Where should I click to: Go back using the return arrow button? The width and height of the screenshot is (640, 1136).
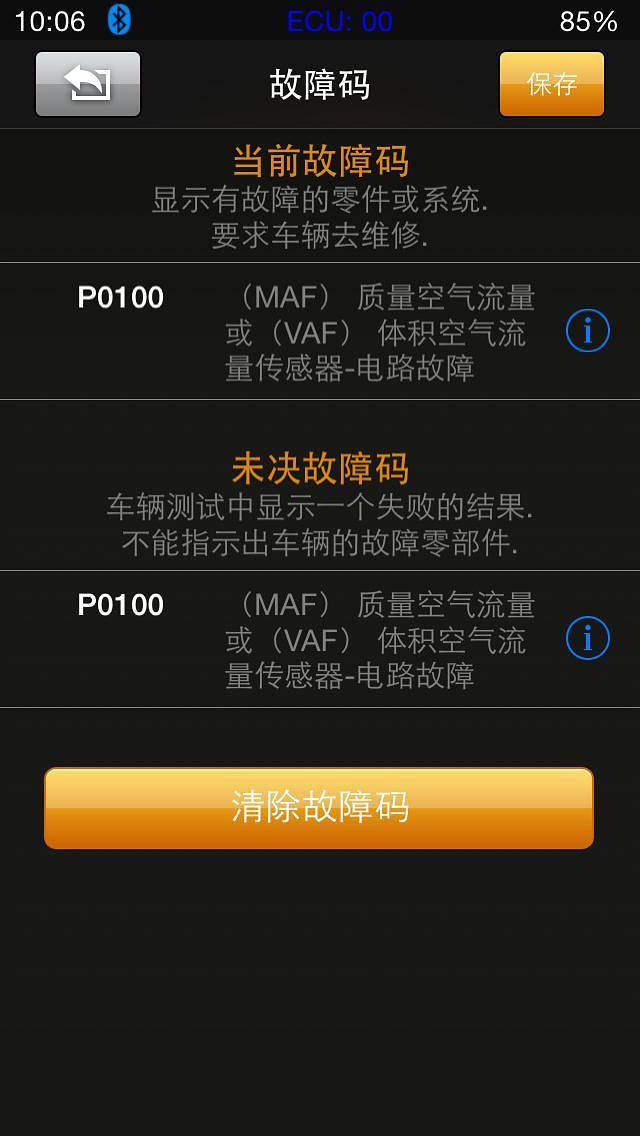pos(88,84)
